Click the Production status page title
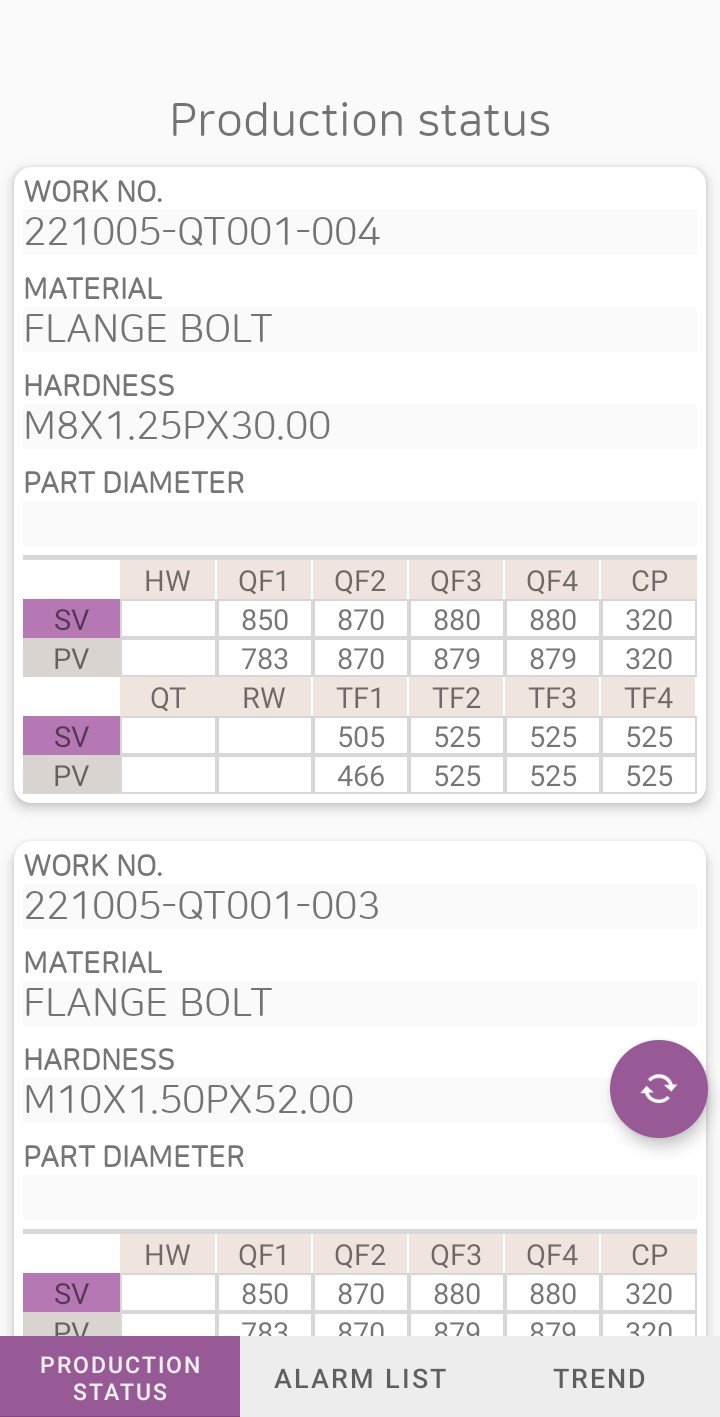This screenshot has height=1417, width=720. click(360, 118)
